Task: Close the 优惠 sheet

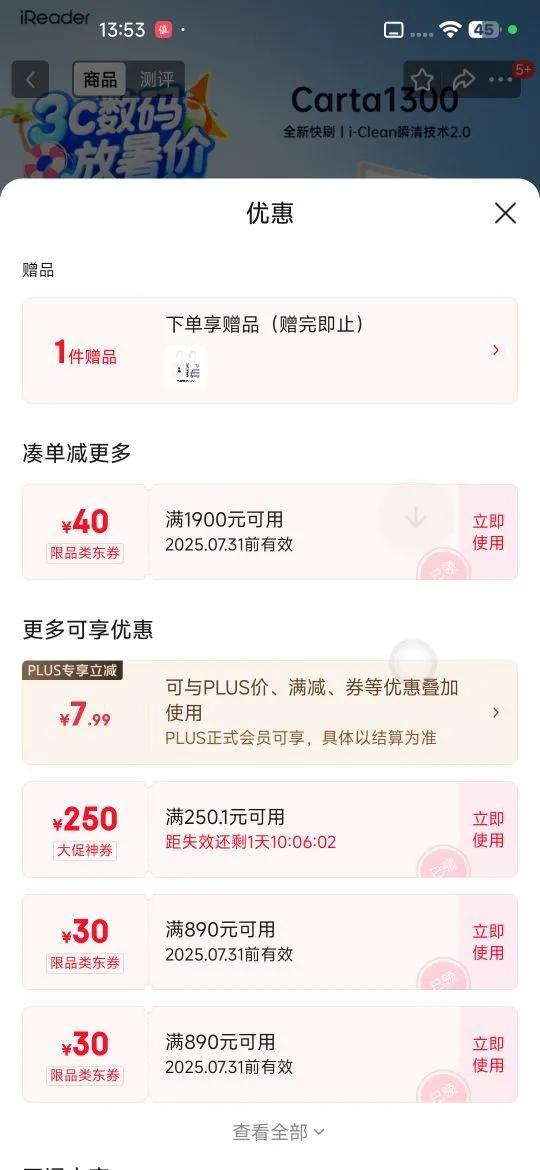Action: pos(505,213)
